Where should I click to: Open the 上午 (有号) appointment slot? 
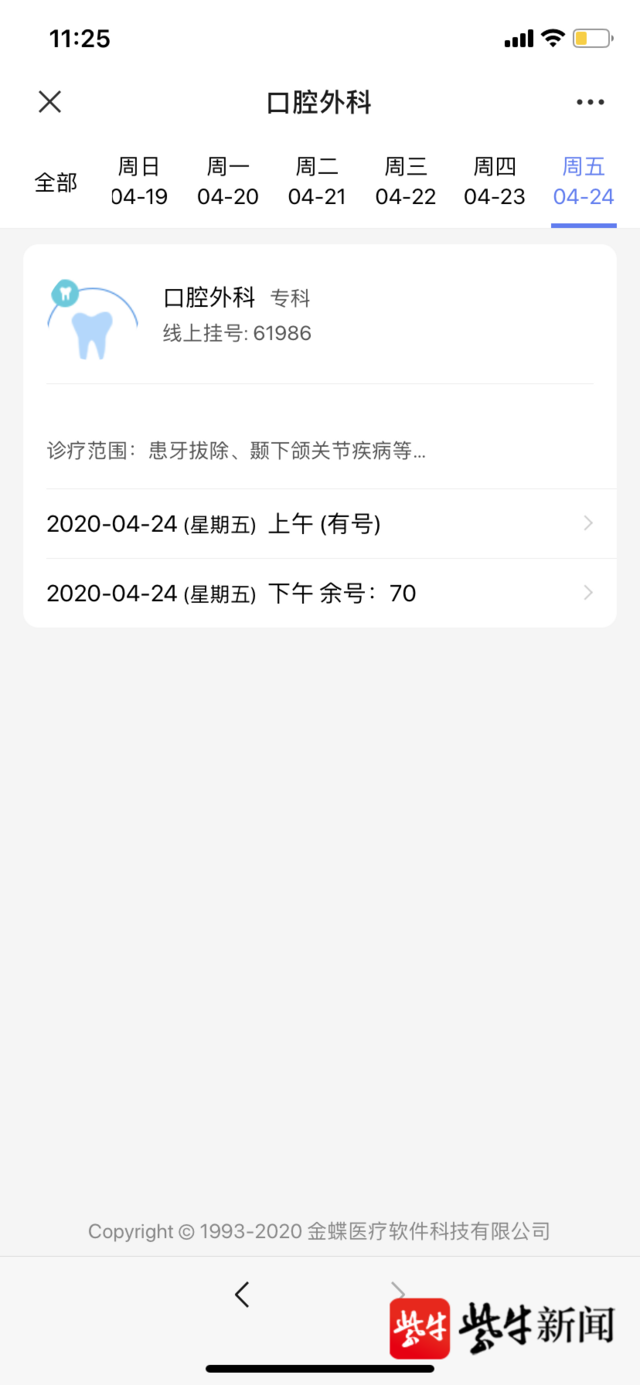click(x=320, y=523)
